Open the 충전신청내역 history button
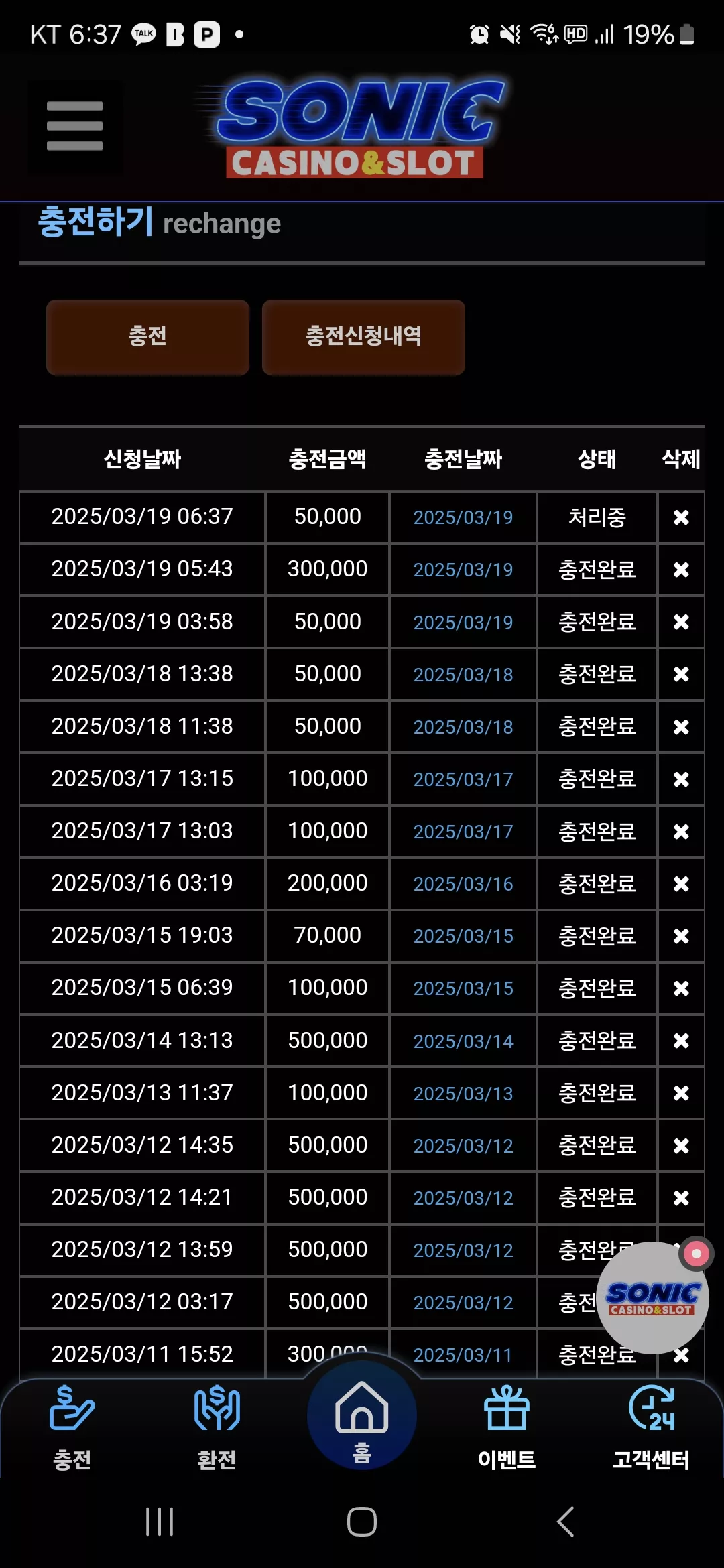724x1568 pixels. 363,336
